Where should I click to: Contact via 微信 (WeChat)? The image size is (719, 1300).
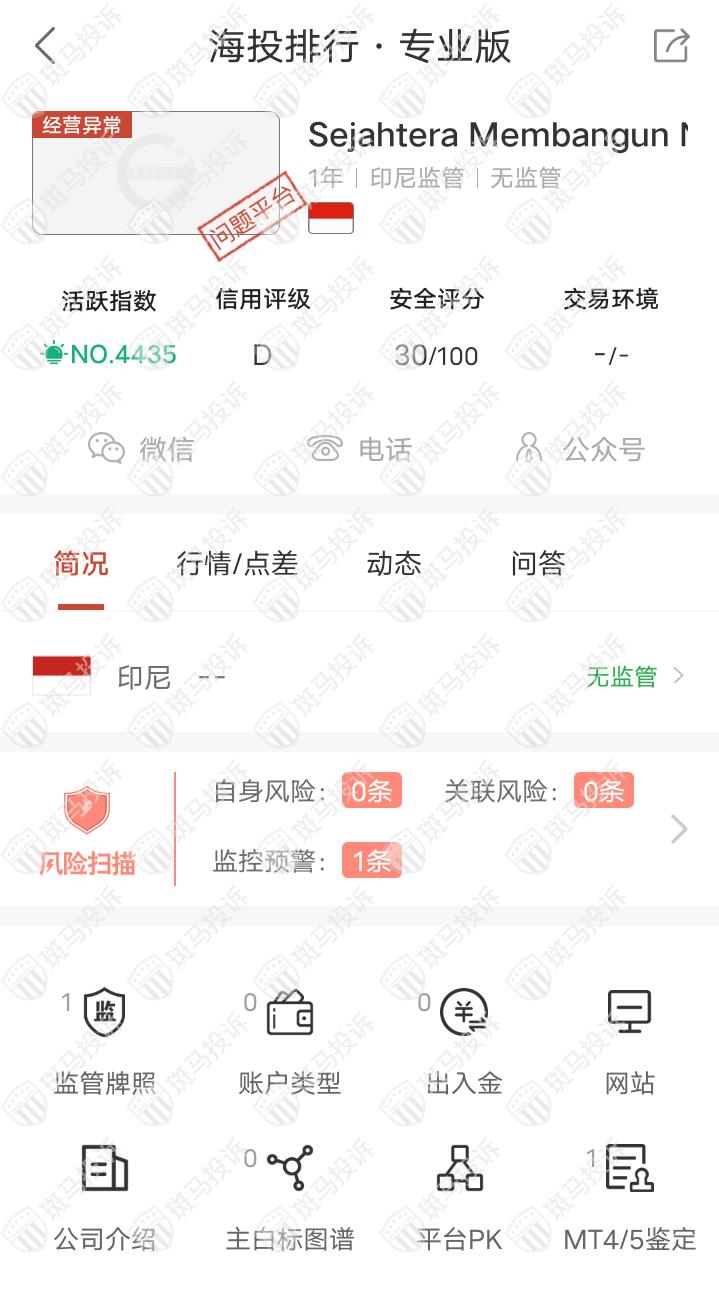pyautogui.click(x=141, y=449)
